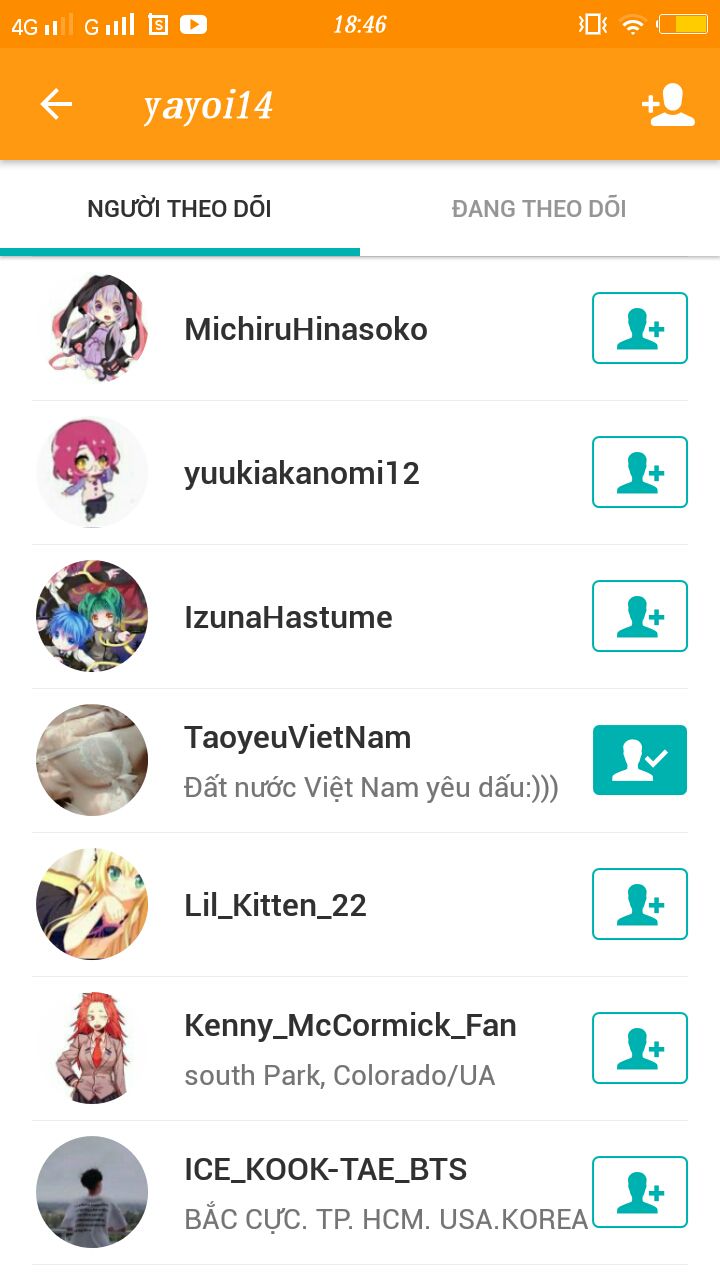The image size is (720, 1280).
Task: Follow Kenny_McCormick_Fan
Action: point(639,1048)
